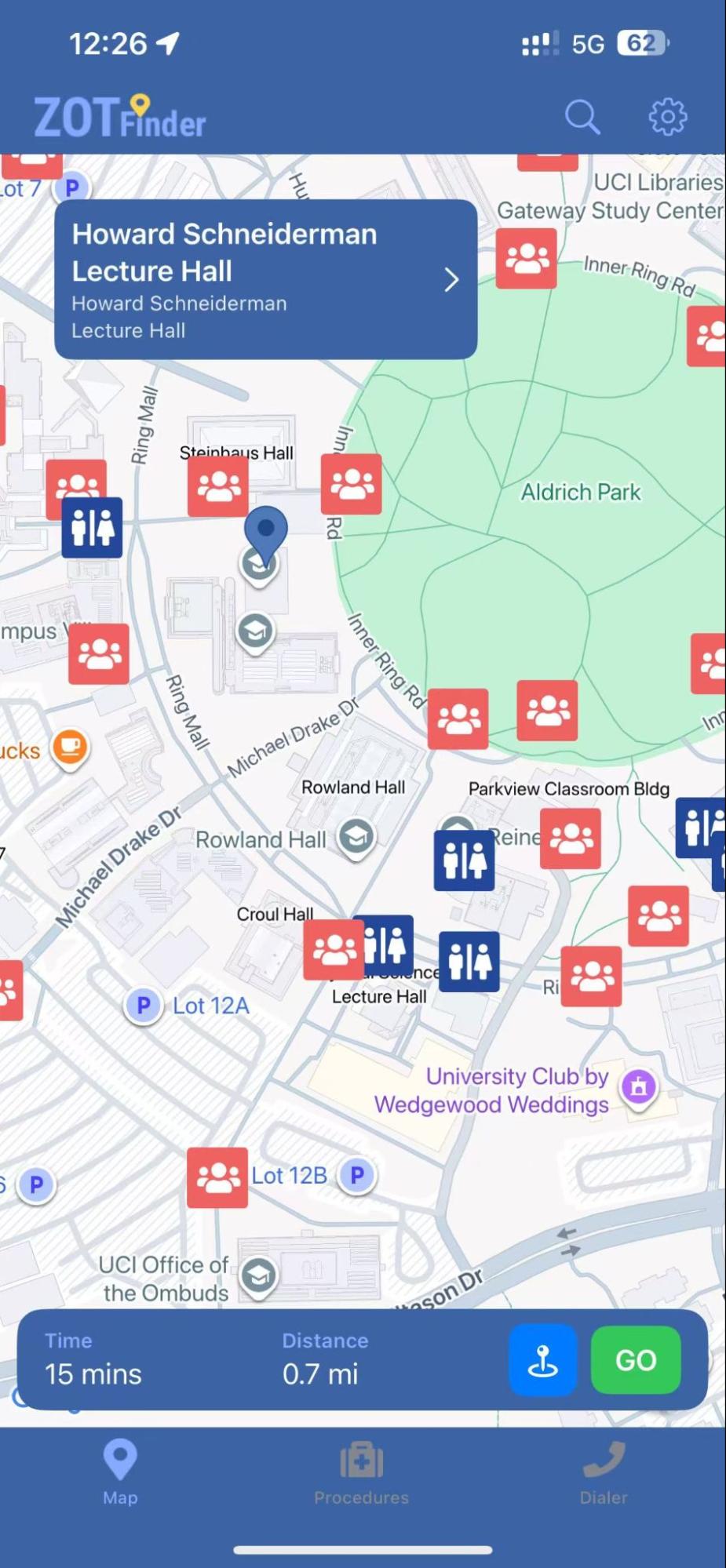Tap the assembly marker beside Lot 12B
Viewport: 726px width, 1568px height.
[217, 1177]
